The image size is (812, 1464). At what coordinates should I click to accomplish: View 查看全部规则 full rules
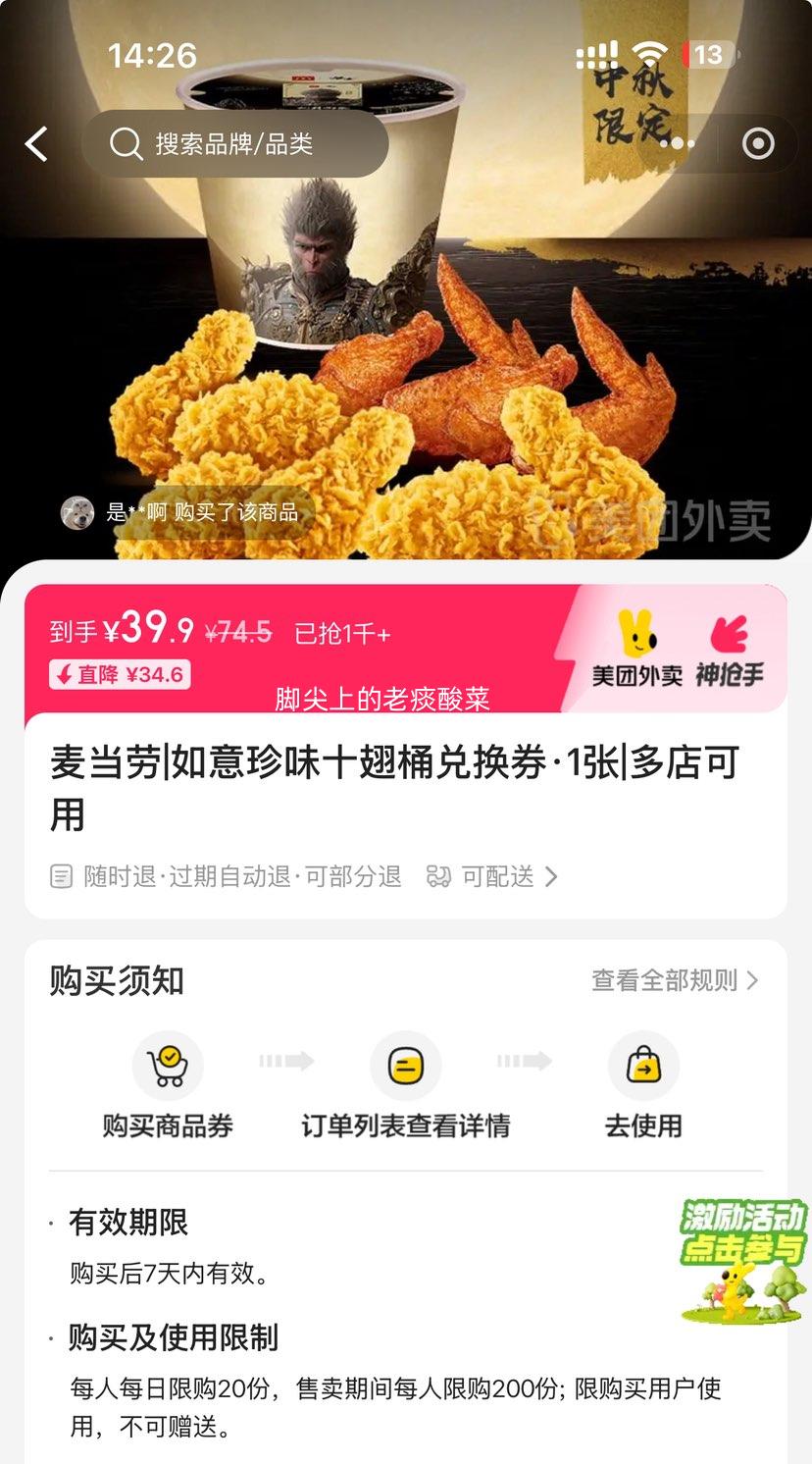675,980
